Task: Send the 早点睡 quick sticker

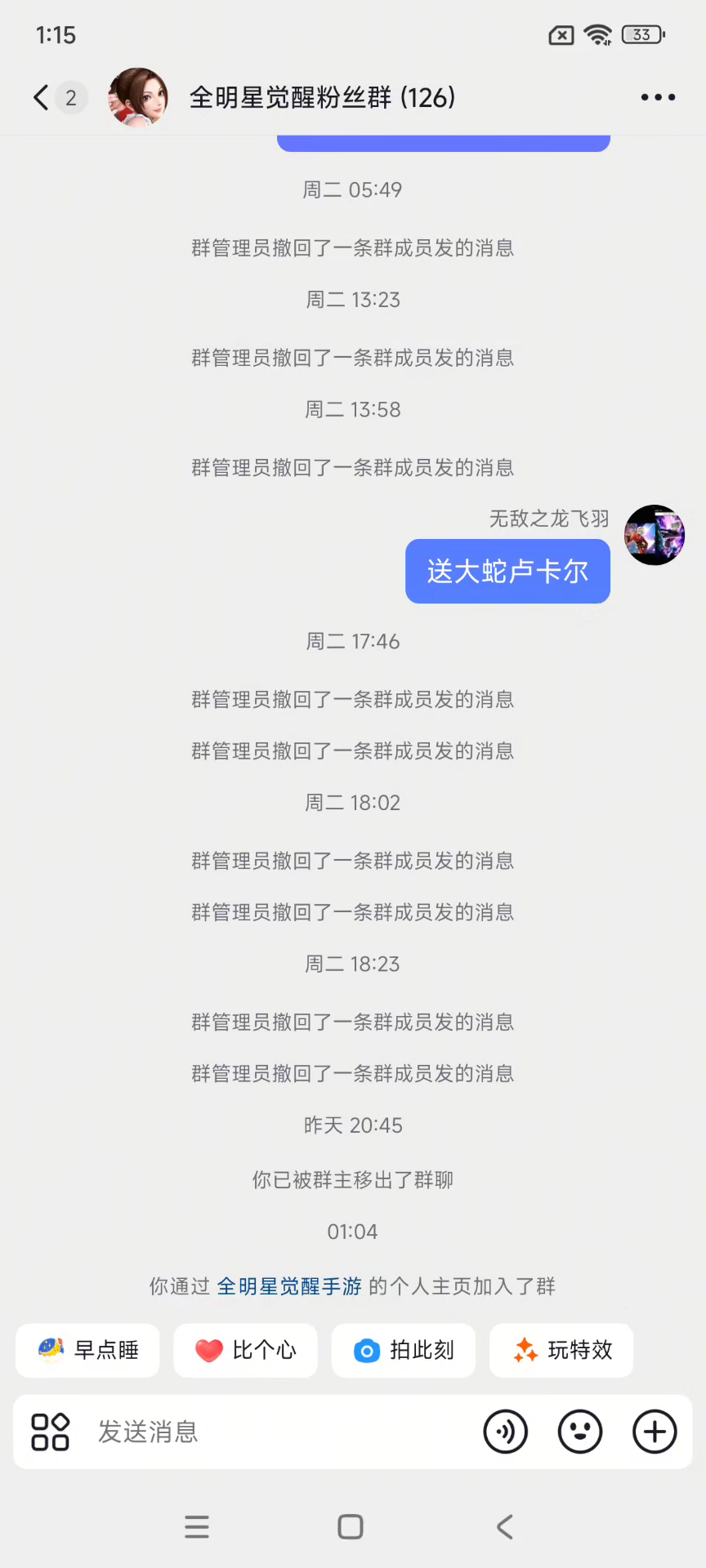Action: click(x=87, y=1350)
